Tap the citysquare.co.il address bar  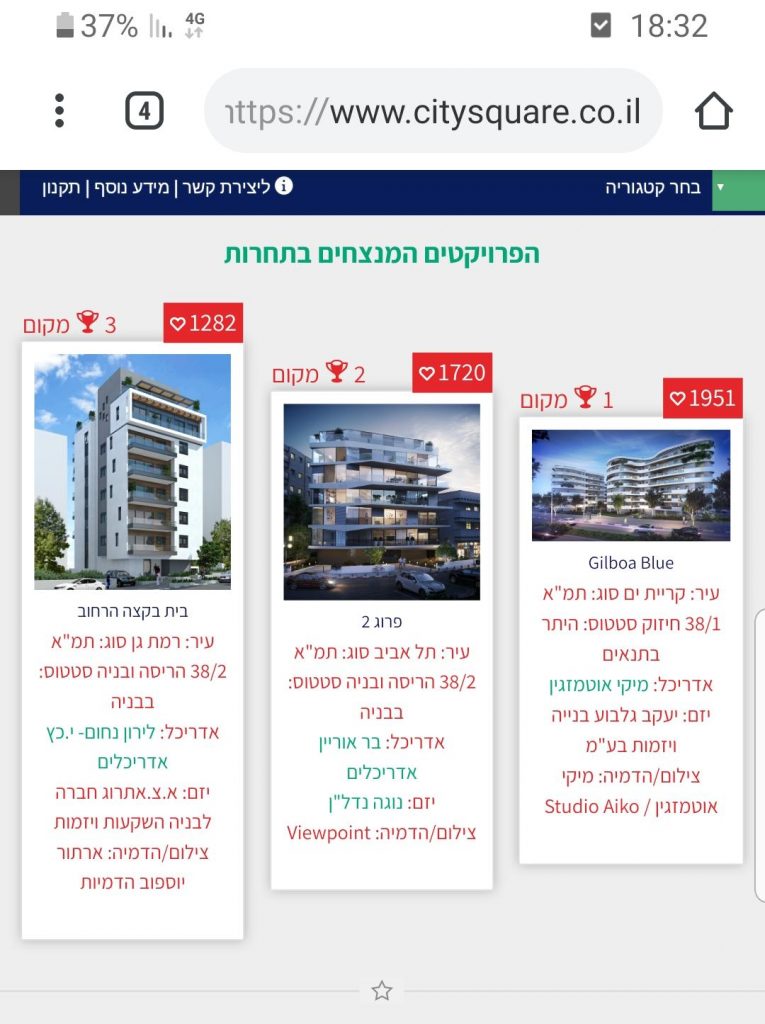432,111
